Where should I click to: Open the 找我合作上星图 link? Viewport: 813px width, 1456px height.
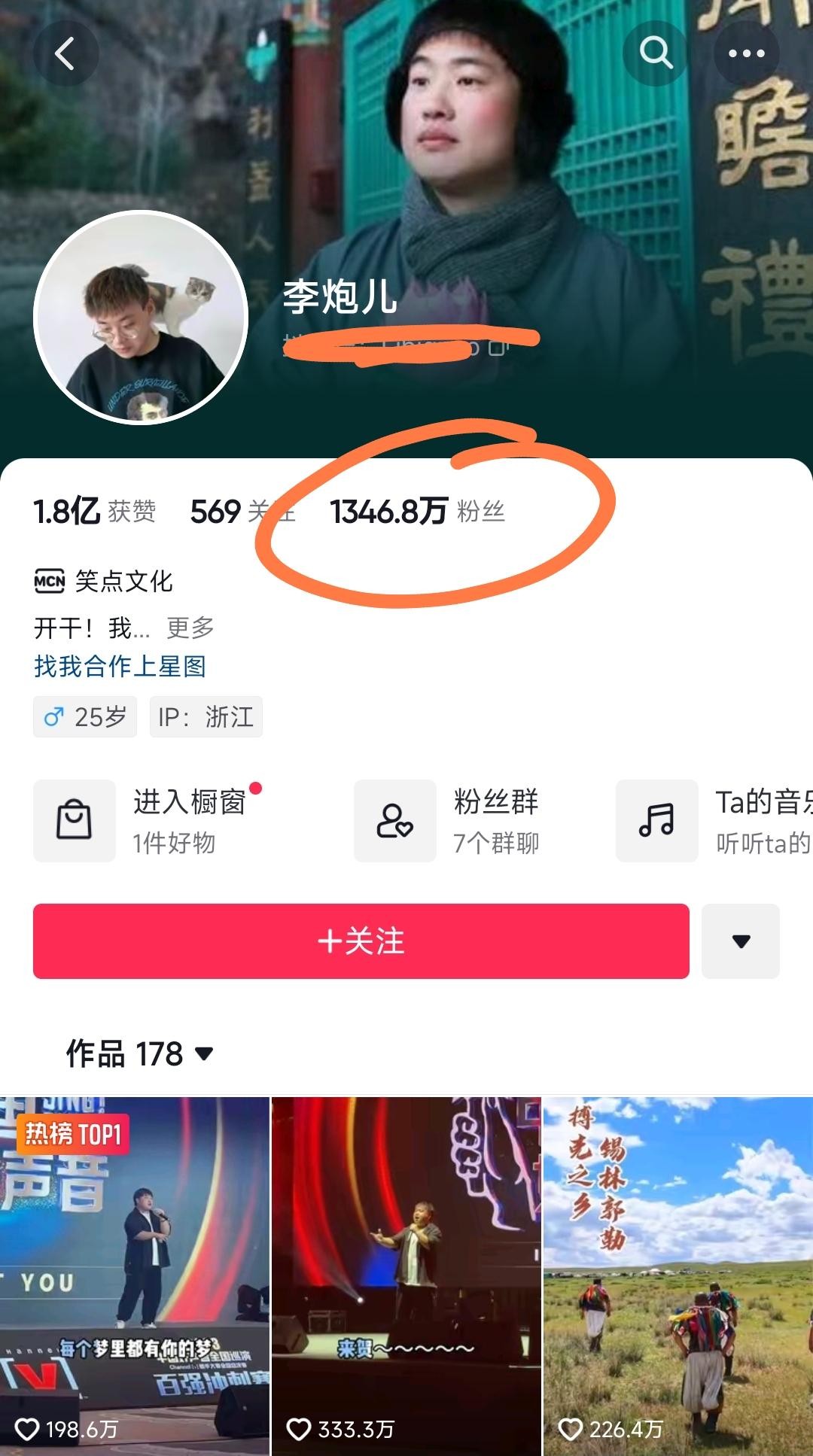pyautogui.click(x=120, y=666)
